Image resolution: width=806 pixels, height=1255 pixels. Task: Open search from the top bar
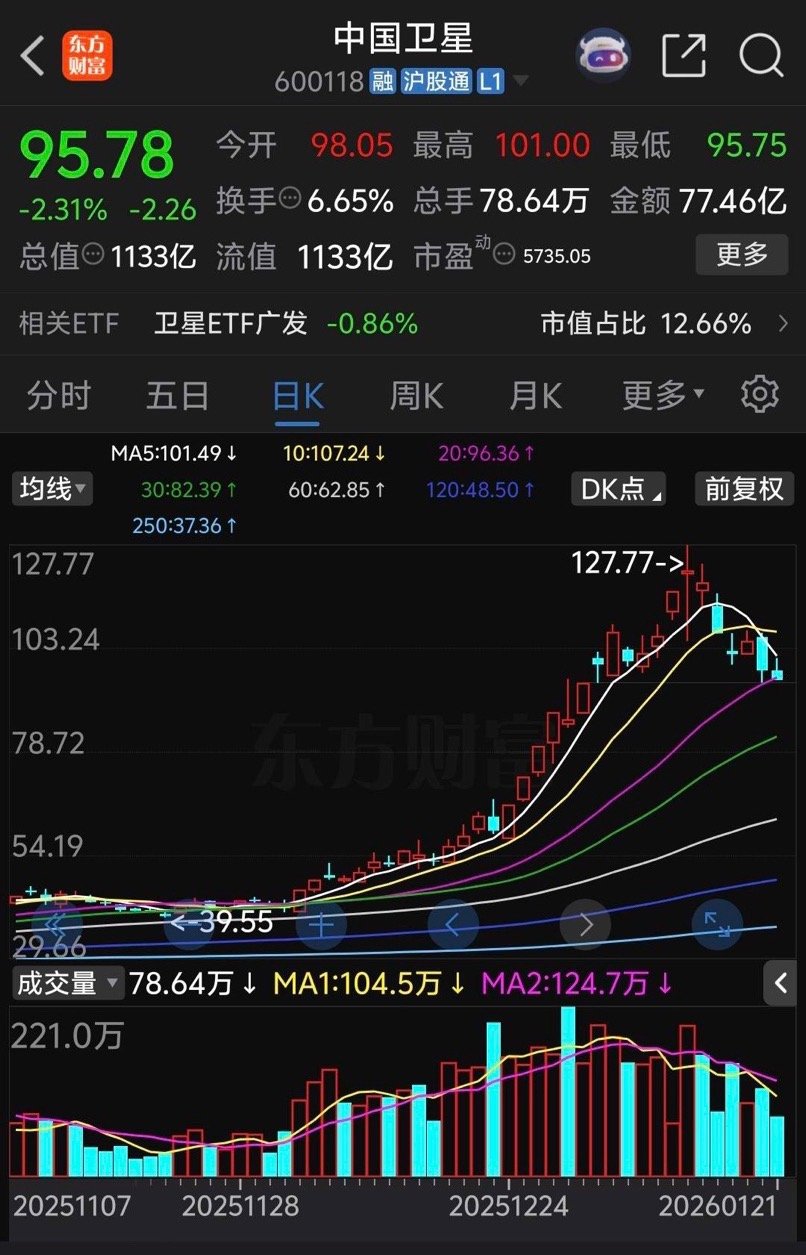point(760,57)
